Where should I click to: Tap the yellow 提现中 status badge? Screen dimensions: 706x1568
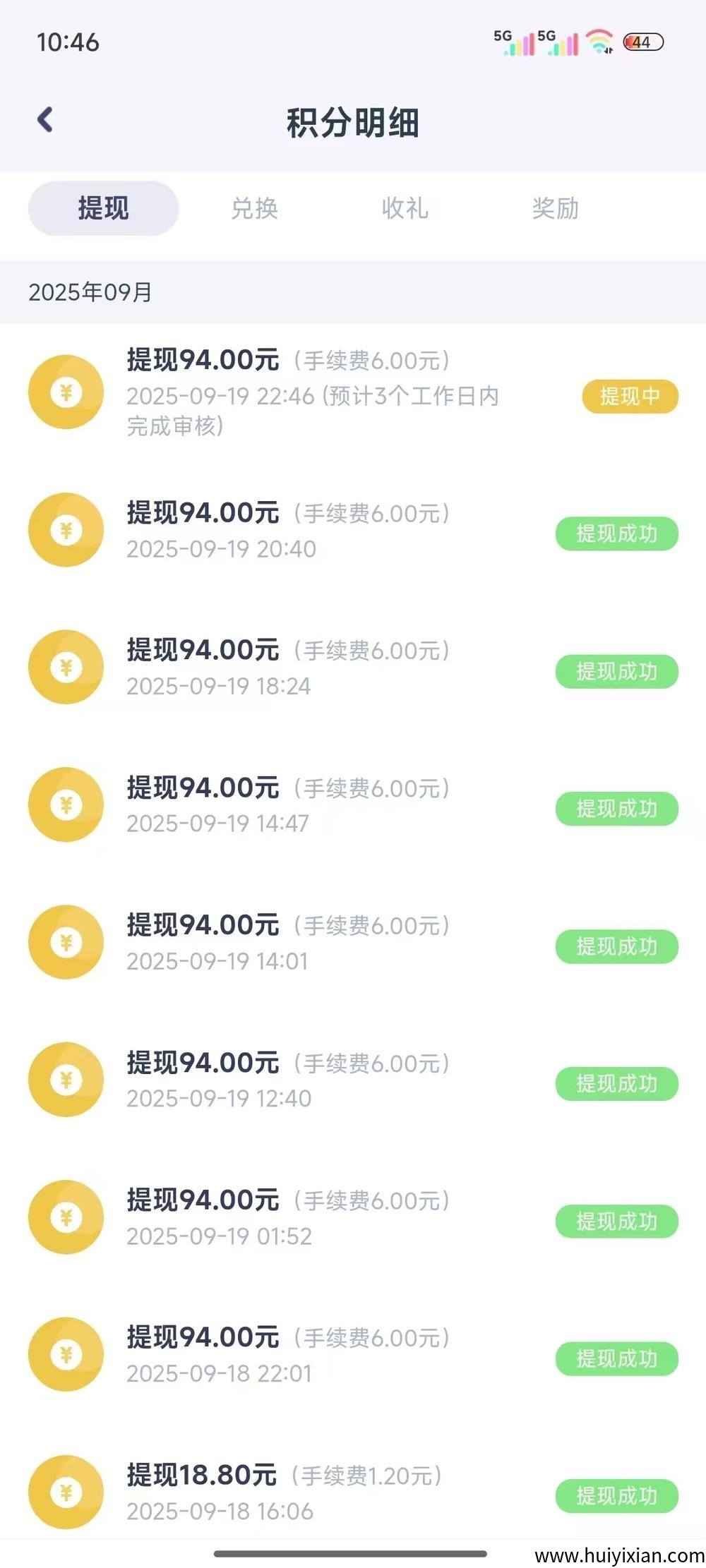click(x=628, y=397)
